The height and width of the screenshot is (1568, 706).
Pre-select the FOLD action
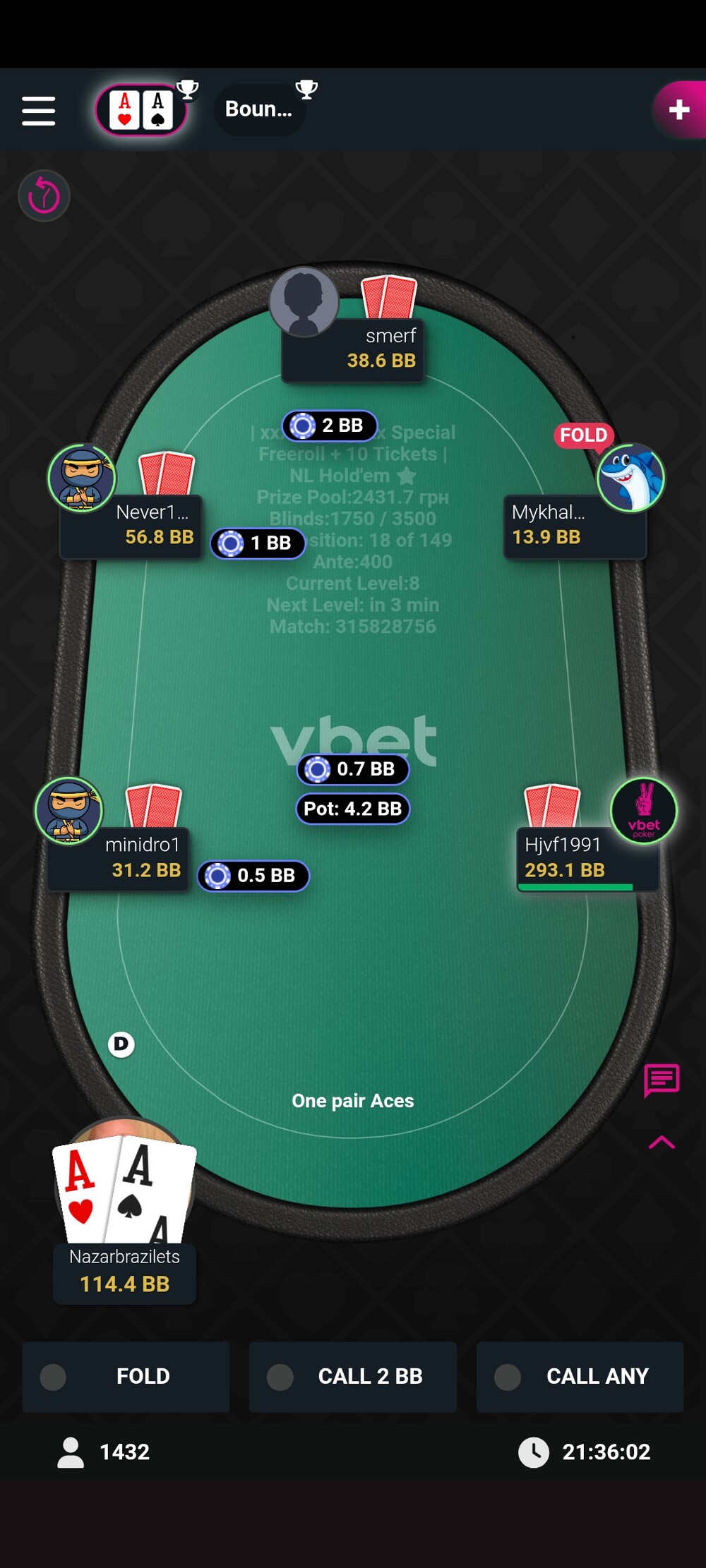(126, 1376)
